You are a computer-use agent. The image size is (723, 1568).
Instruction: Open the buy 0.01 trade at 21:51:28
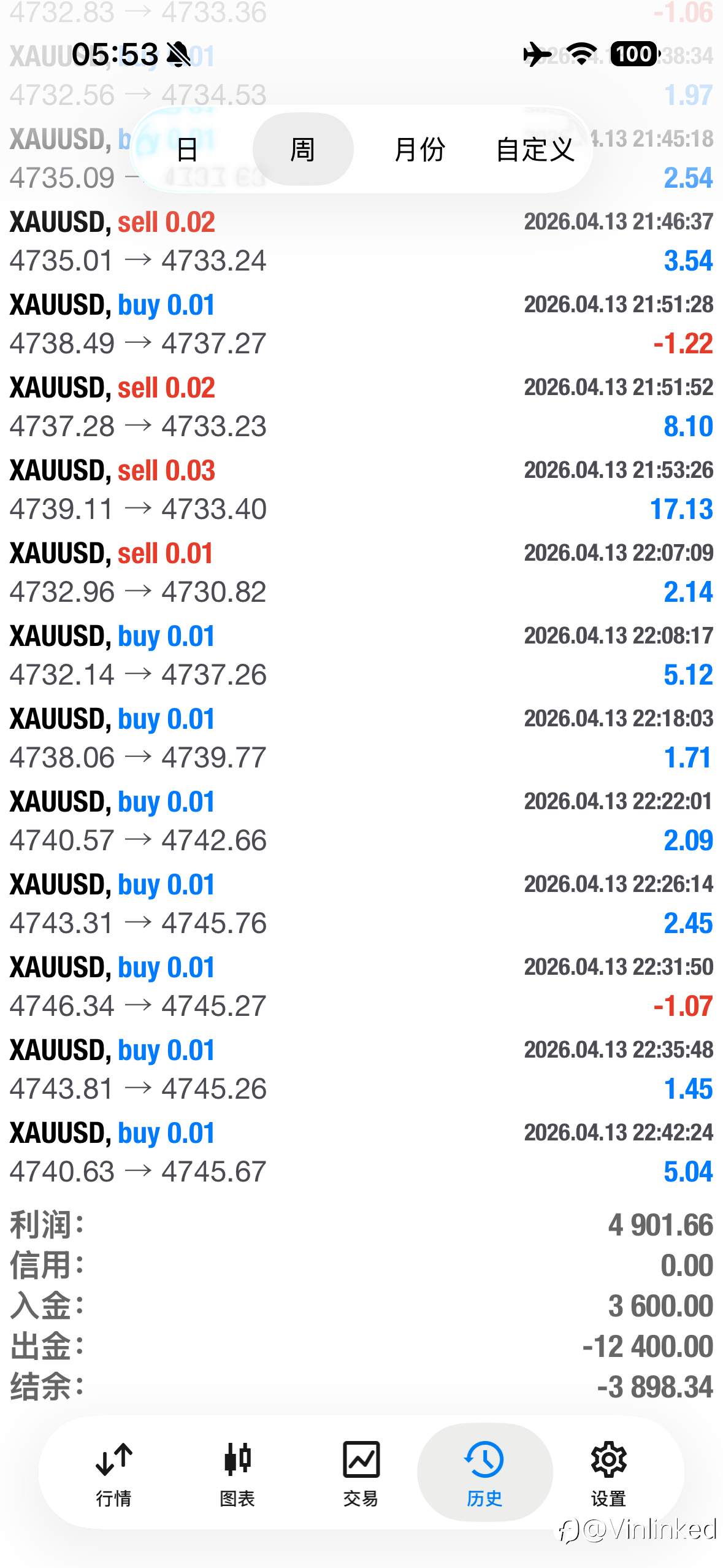click(361, 325)
